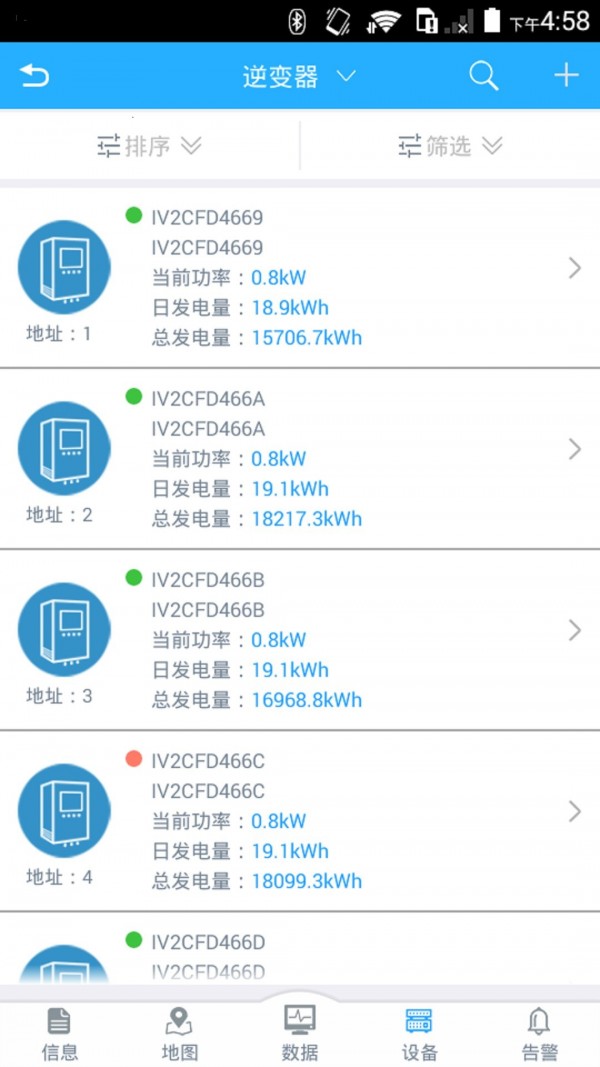Open inverter IV2CFD466A details
The image size is (600, 1067).
point(300,459)
